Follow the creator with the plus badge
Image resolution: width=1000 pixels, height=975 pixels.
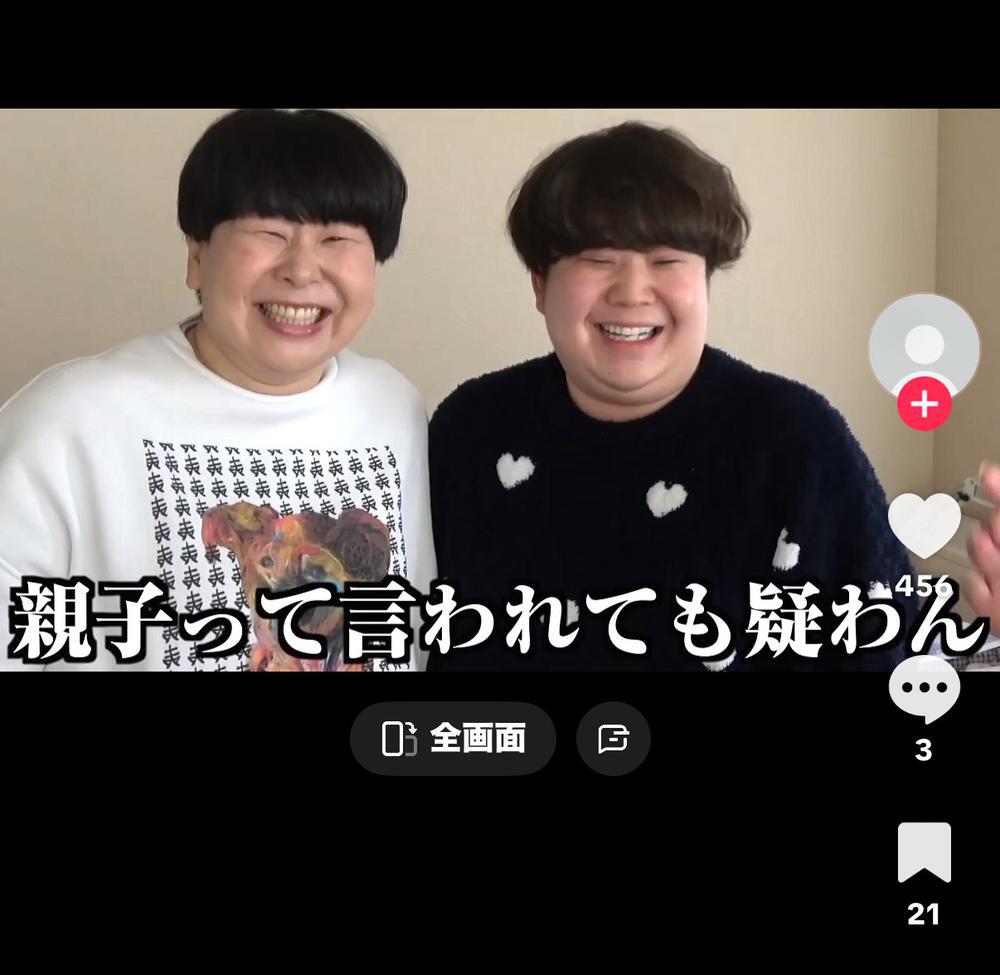coord(924,404)
